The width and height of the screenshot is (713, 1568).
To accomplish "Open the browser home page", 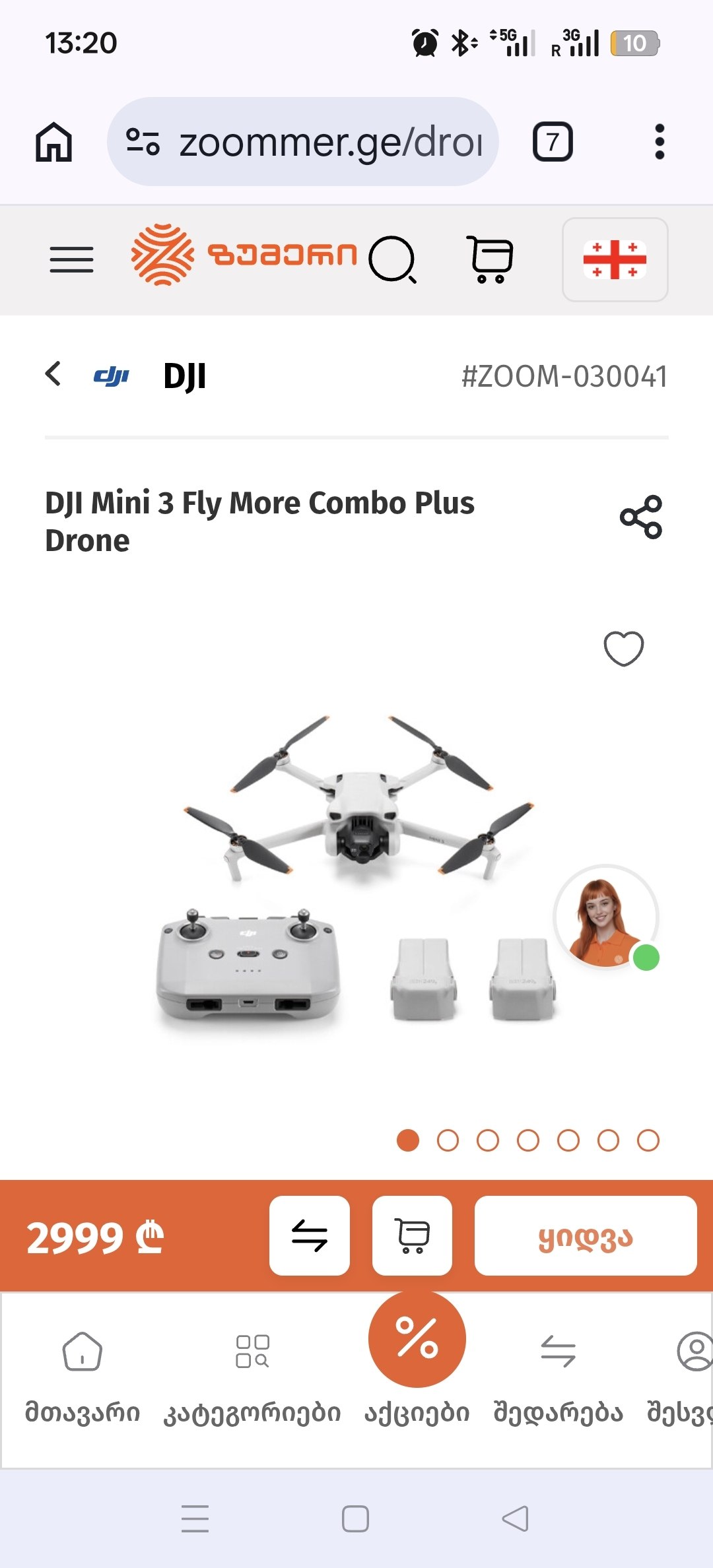I will (x=53, y=142).
